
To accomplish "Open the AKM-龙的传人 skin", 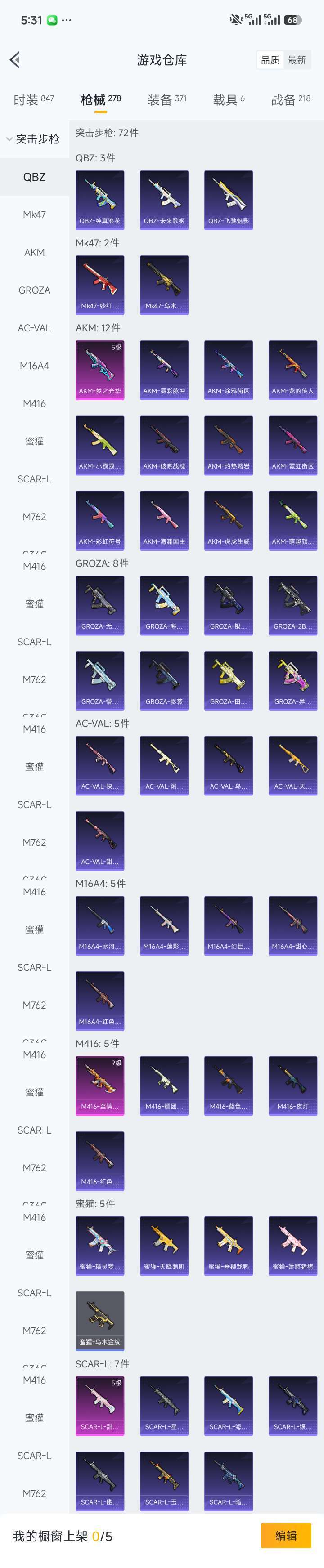I will (293, 370).
